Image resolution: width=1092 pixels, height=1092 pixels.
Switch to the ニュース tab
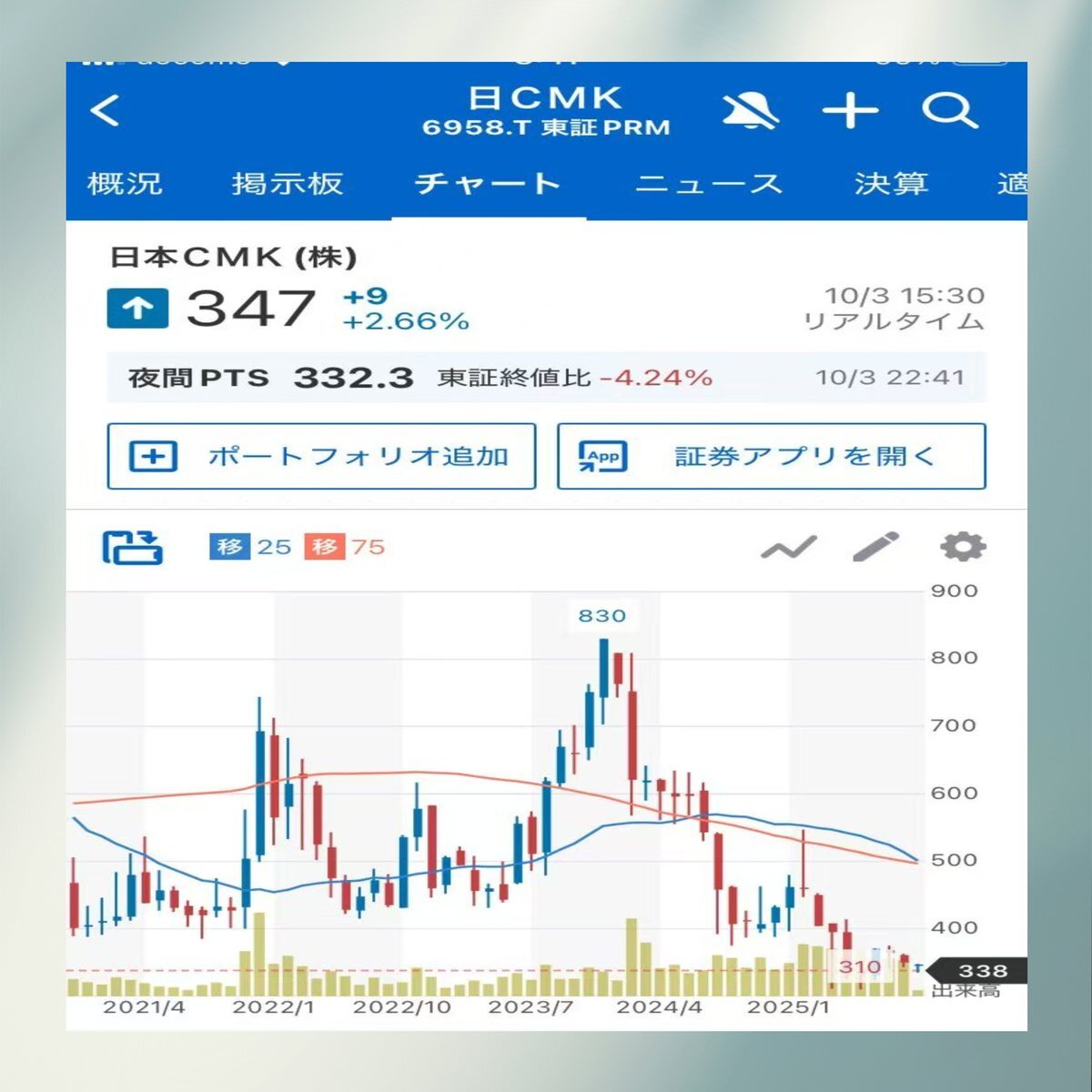(x=708, y=184)
